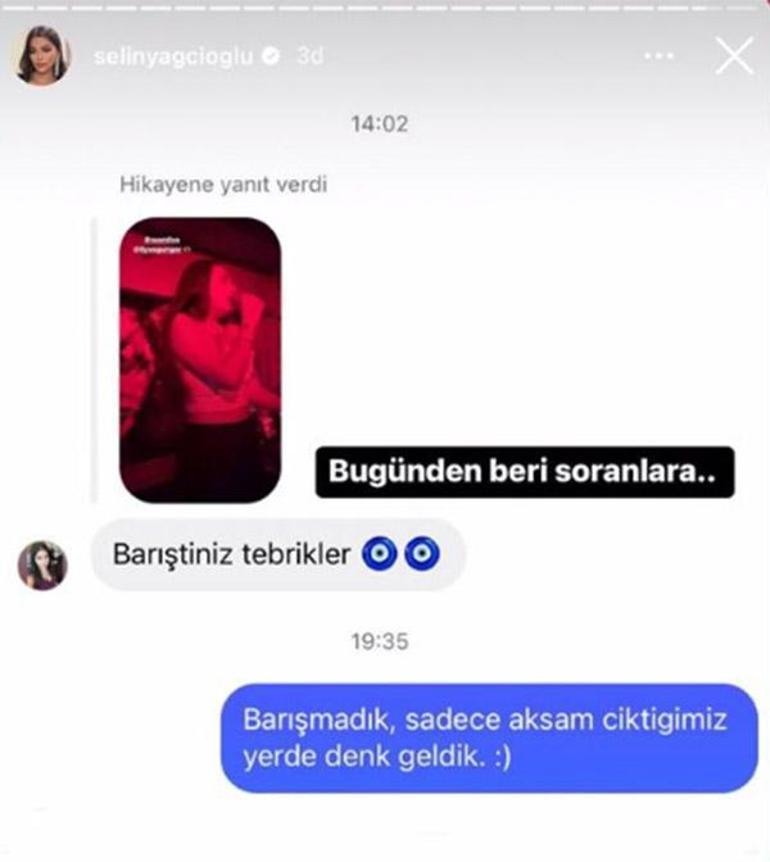
Task: Close the story viewer
Action: click(x=734, y=57)
